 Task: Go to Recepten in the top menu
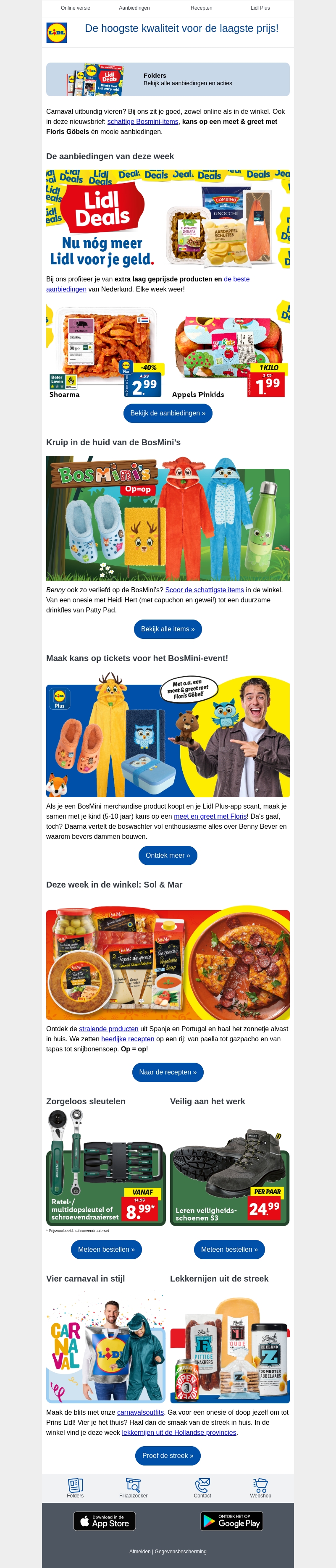pyautogui.click(x=202, y=8)
